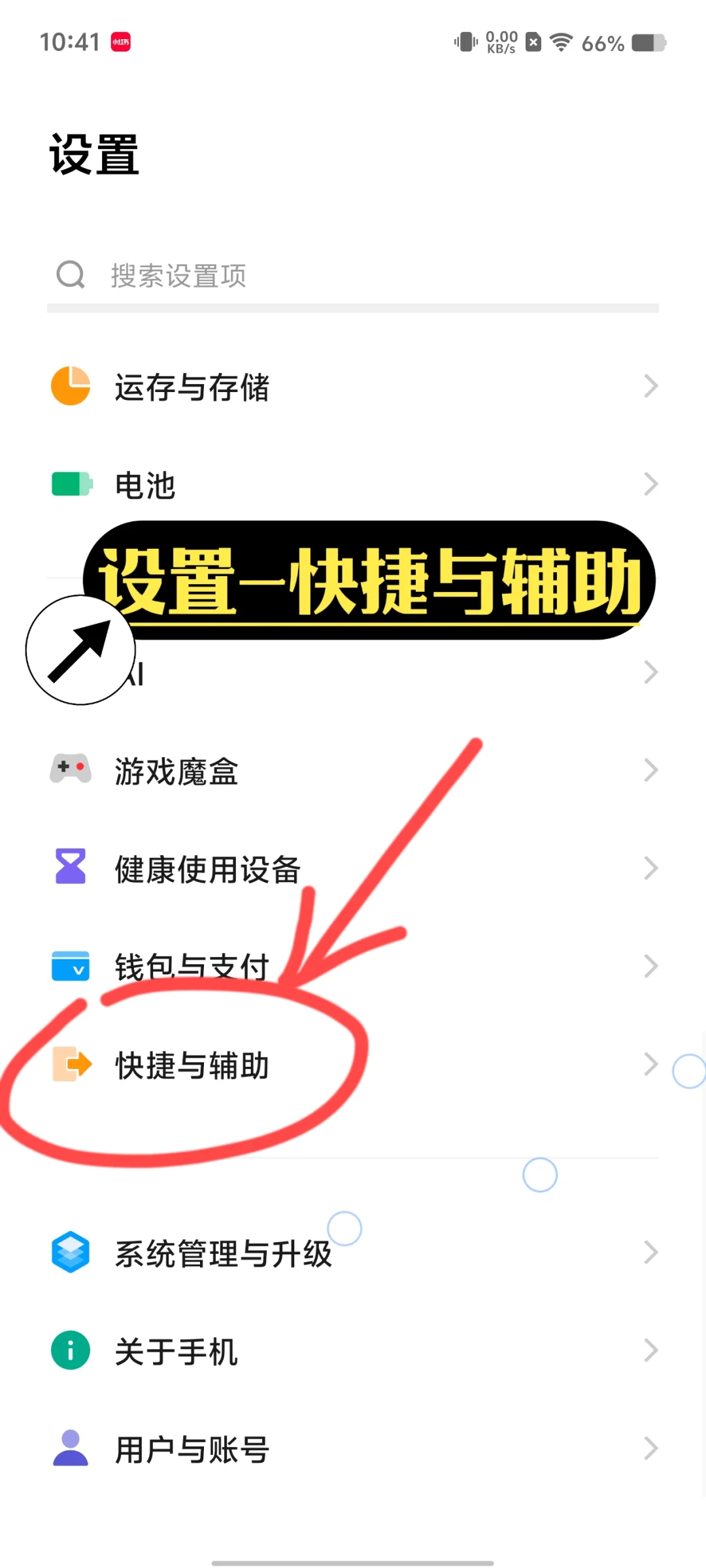Select the 游戏魔盒 gamepad icon
The width and height of the screenshot is (706, 1568).
71,771
